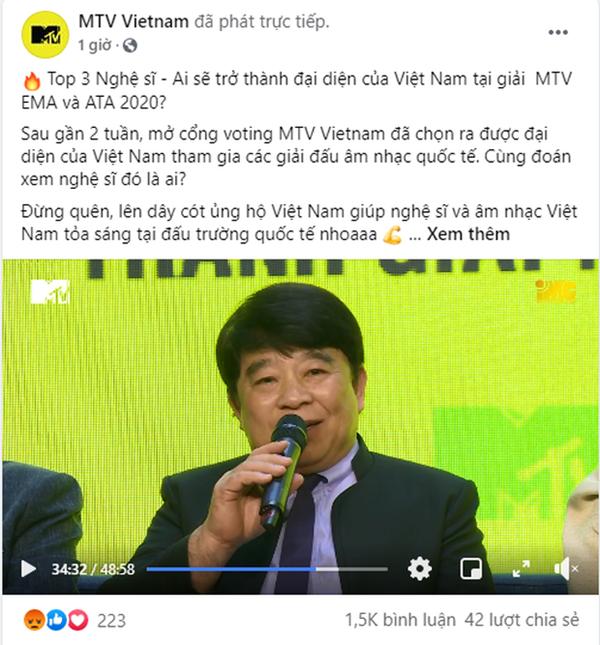Unmute the video sound
Image resolution: width=600 pixels, height=645 pixels.
pos(564,569)
